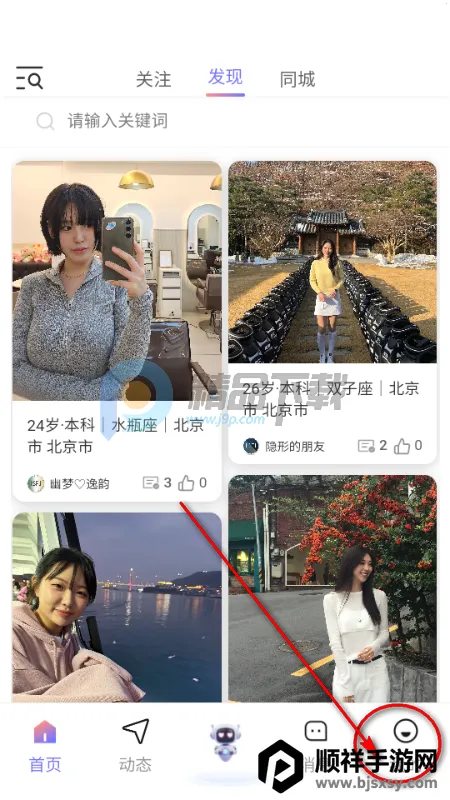450x800 pixels.
Task: Go to the 首页 tab
Action: click(x=45, y=746)
